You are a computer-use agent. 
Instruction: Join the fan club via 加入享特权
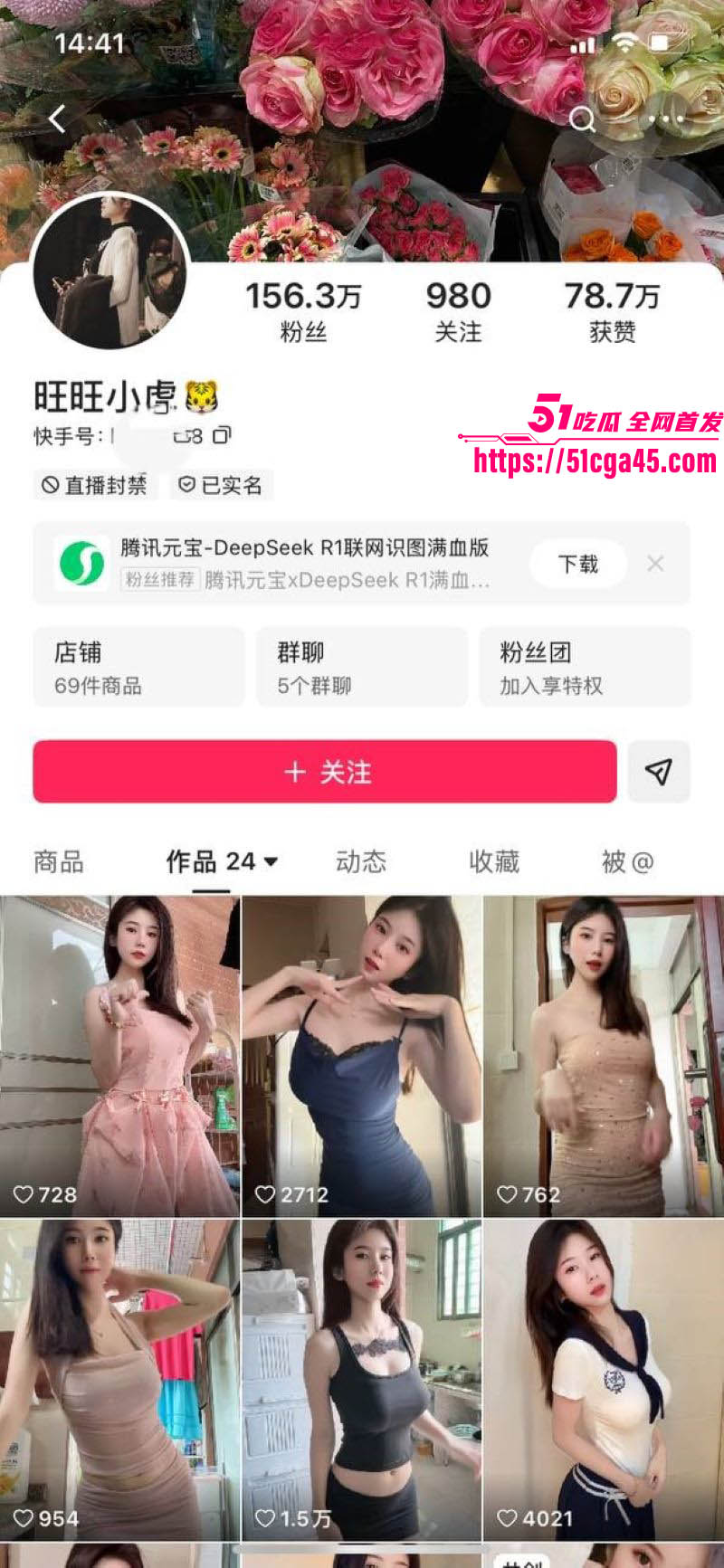585,667
